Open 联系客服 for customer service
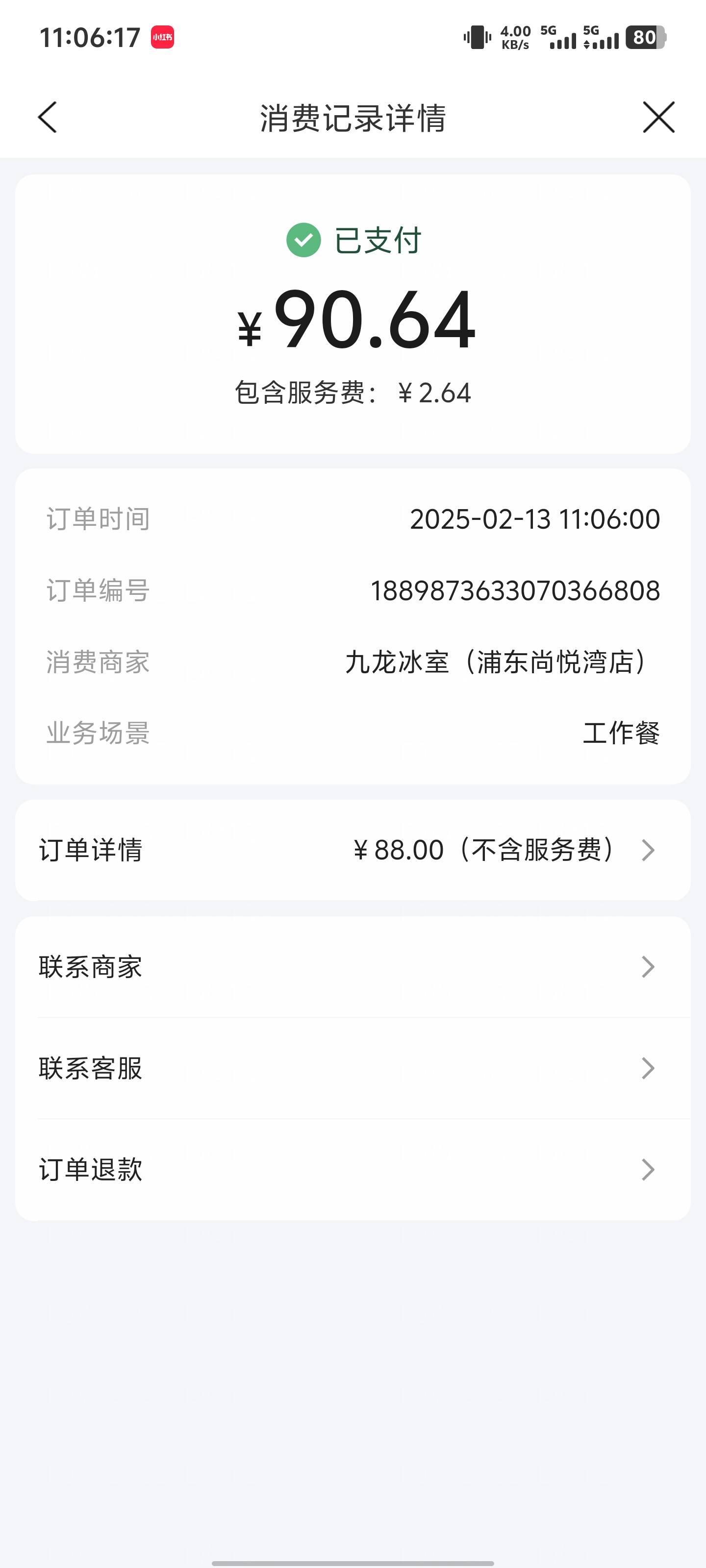This screenshot has height=1568, width=706. (353, 1068)
